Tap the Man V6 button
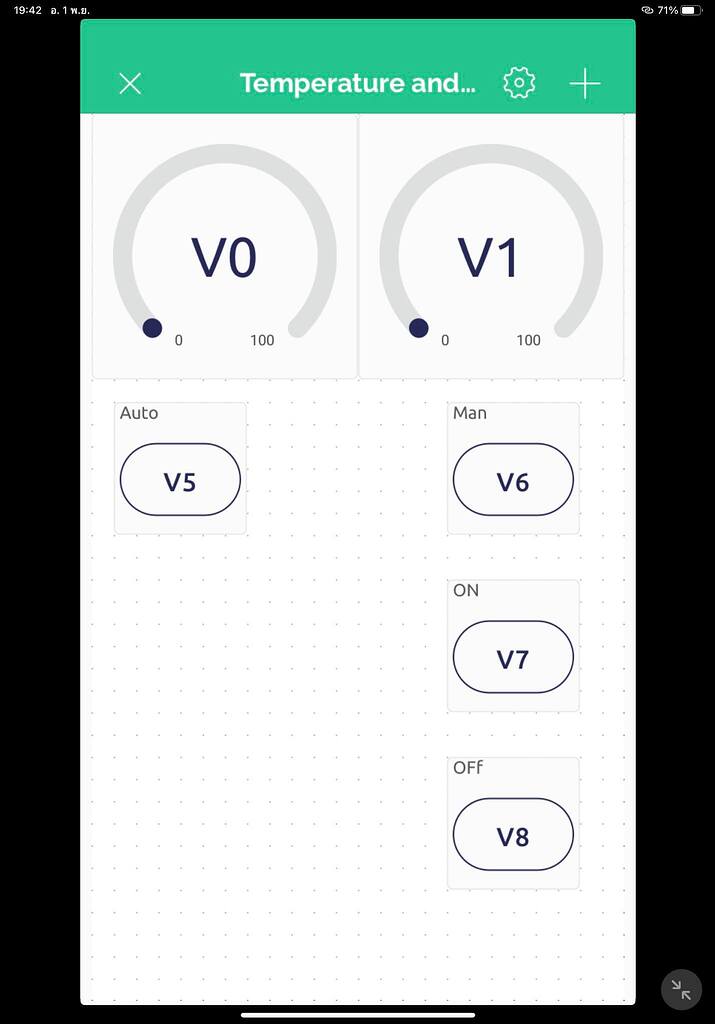Viewport: 715px width, 1024px height. (513, 480)
